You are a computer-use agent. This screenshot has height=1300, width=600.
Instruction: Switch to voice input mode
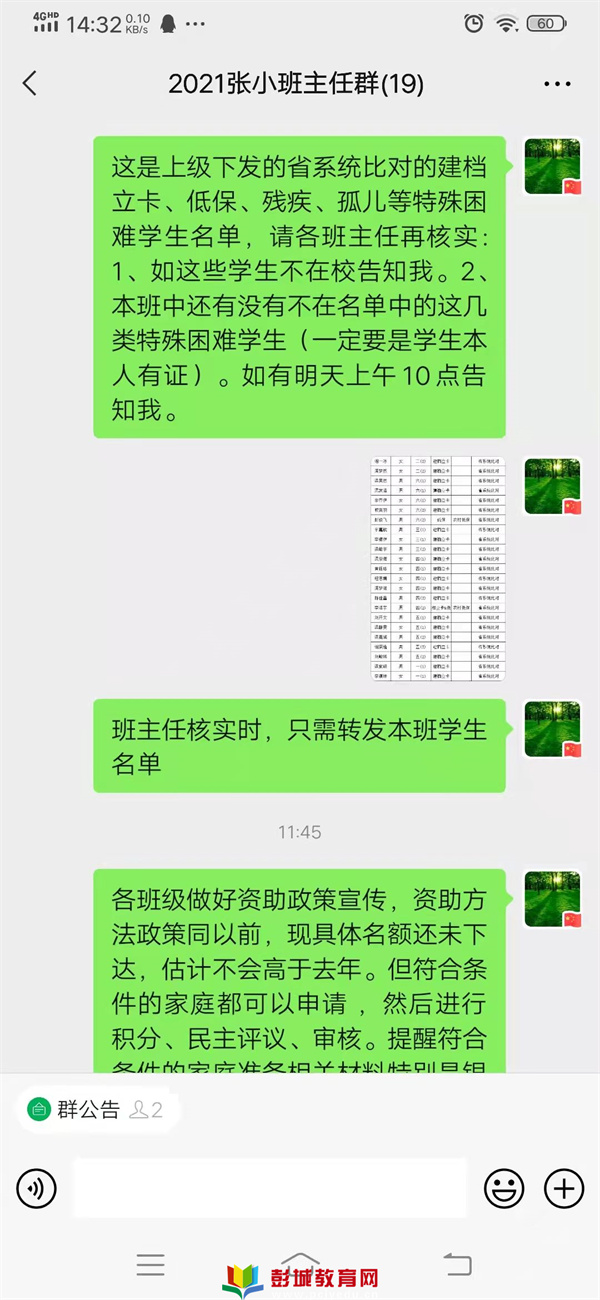click(x=37, y=1188)
